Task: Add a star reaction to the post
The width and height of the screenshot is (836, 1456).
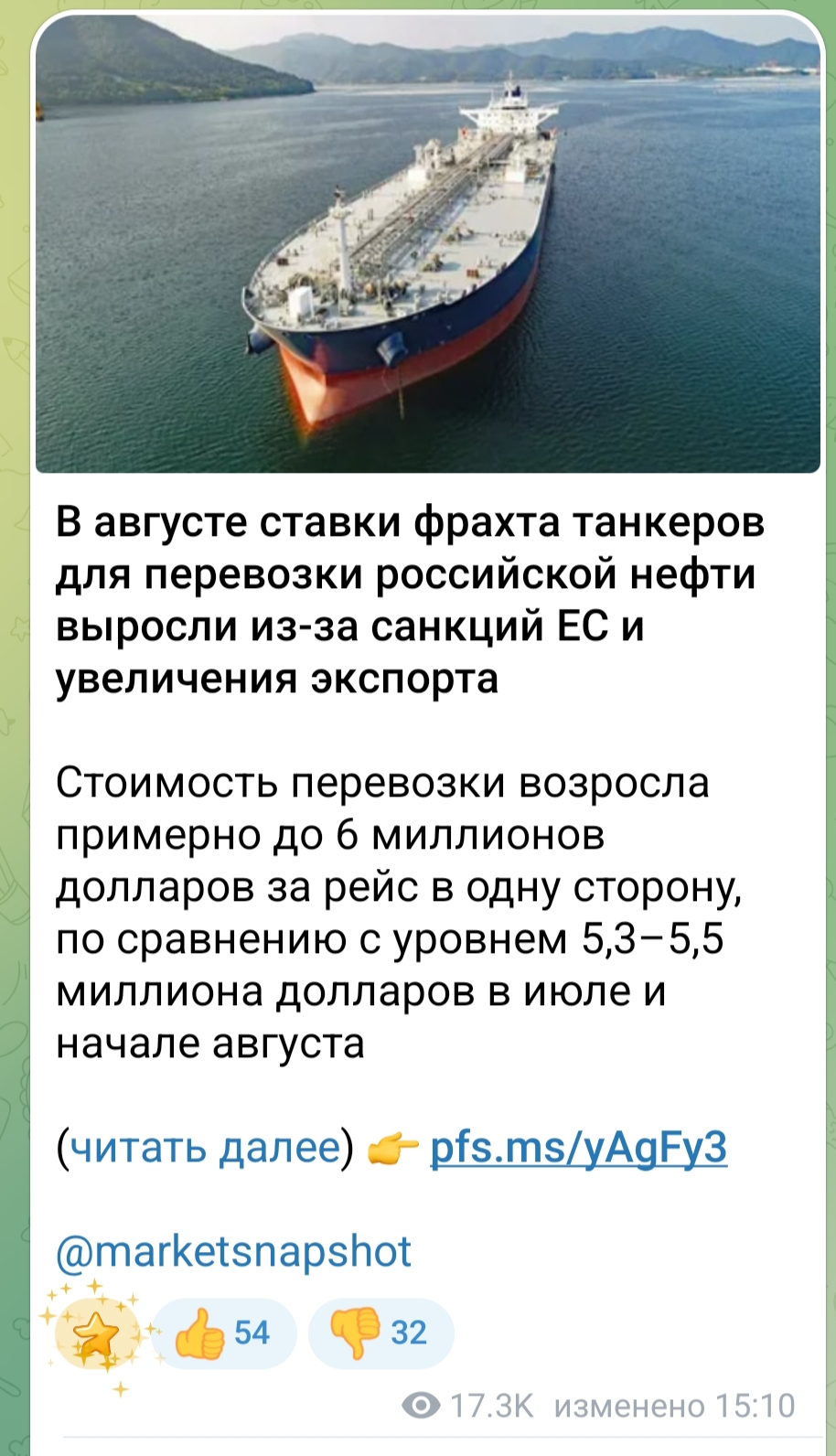Action: coord(97,1333)
